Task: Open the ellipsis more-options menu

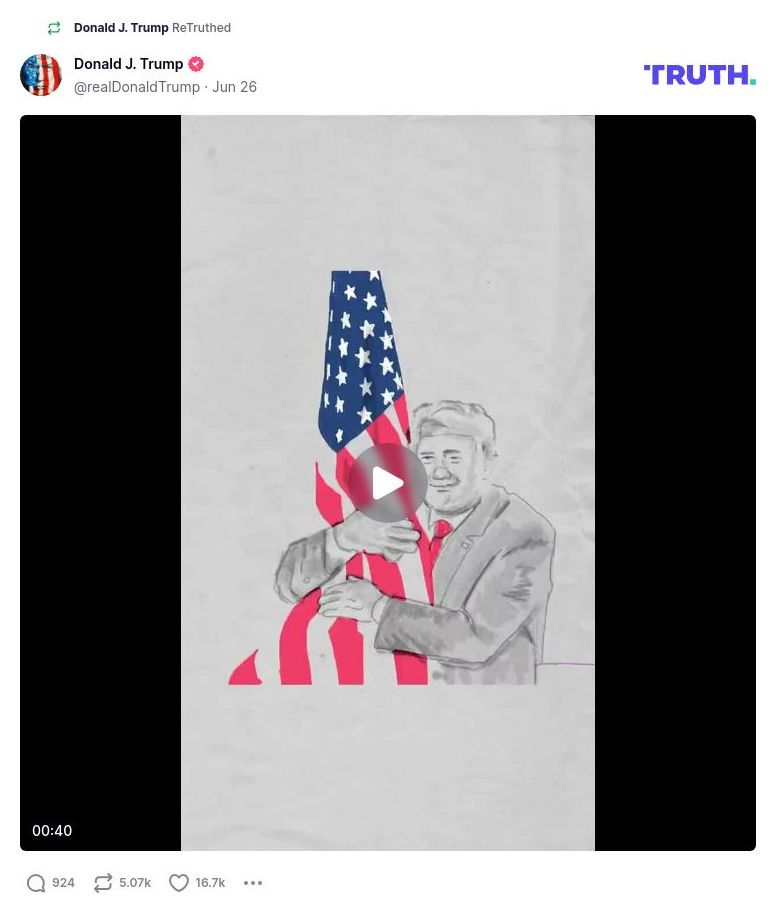Action: (253, 883)
